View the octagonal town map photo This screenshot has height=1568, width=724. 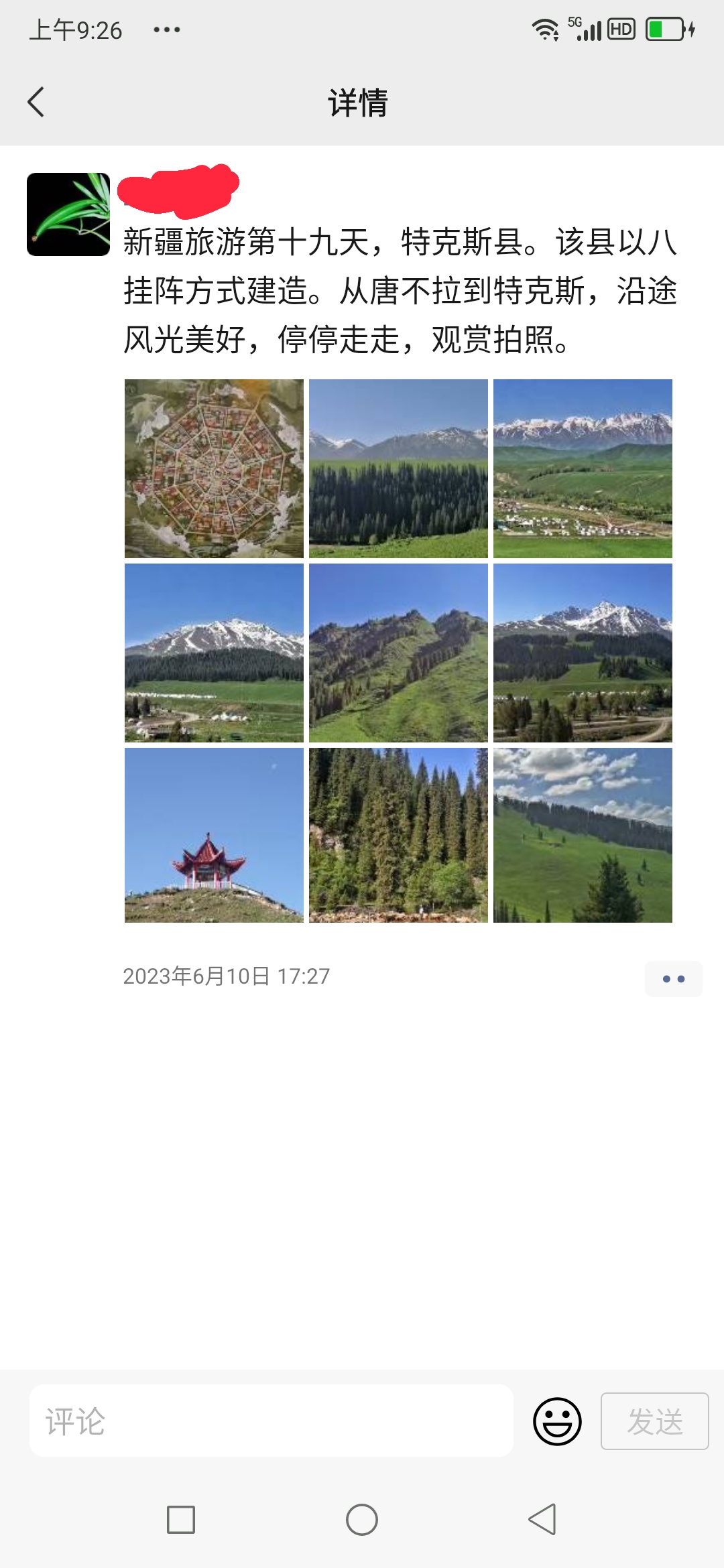pos(214,468)
